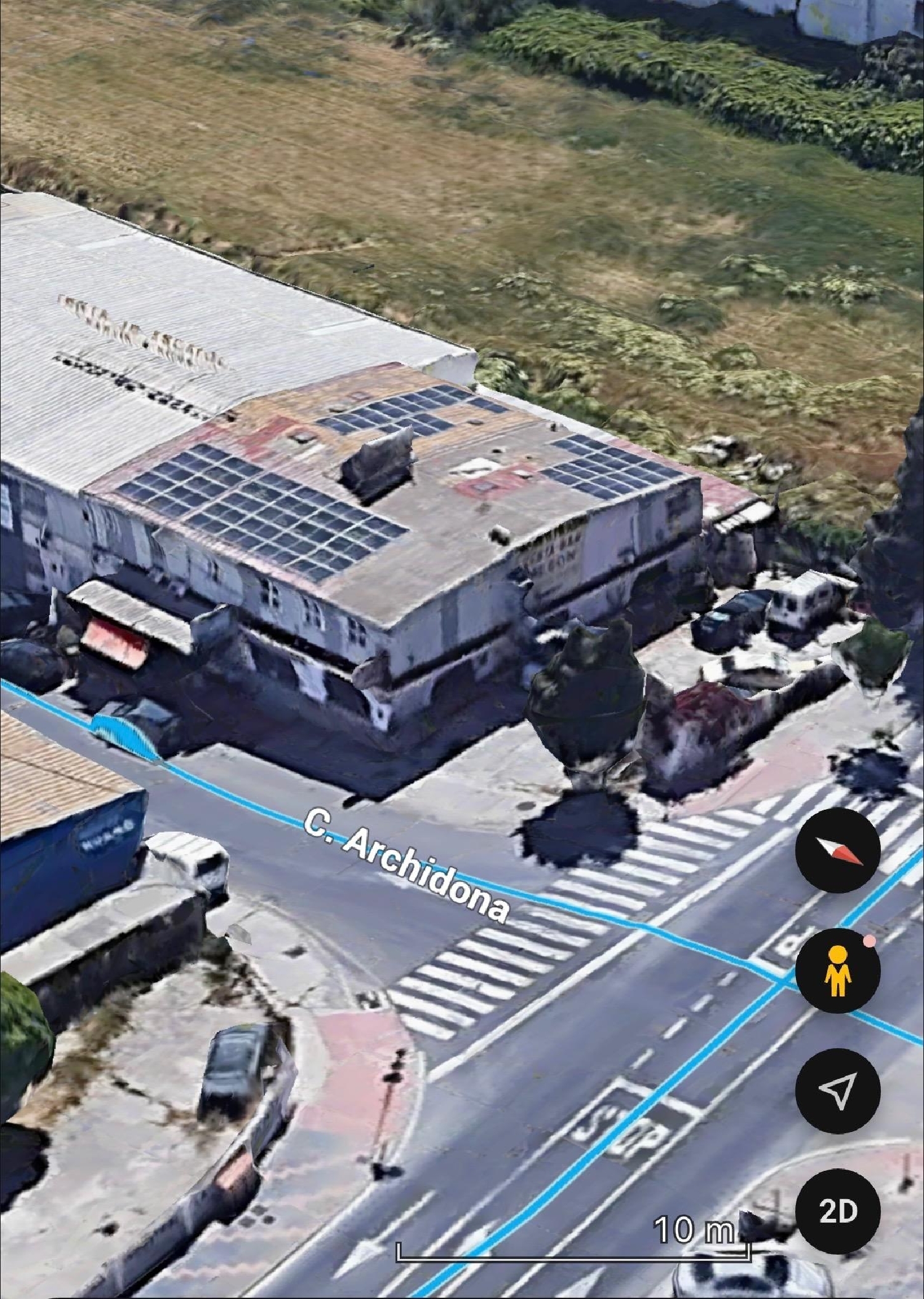Center map on my current location

[838, 1090]
